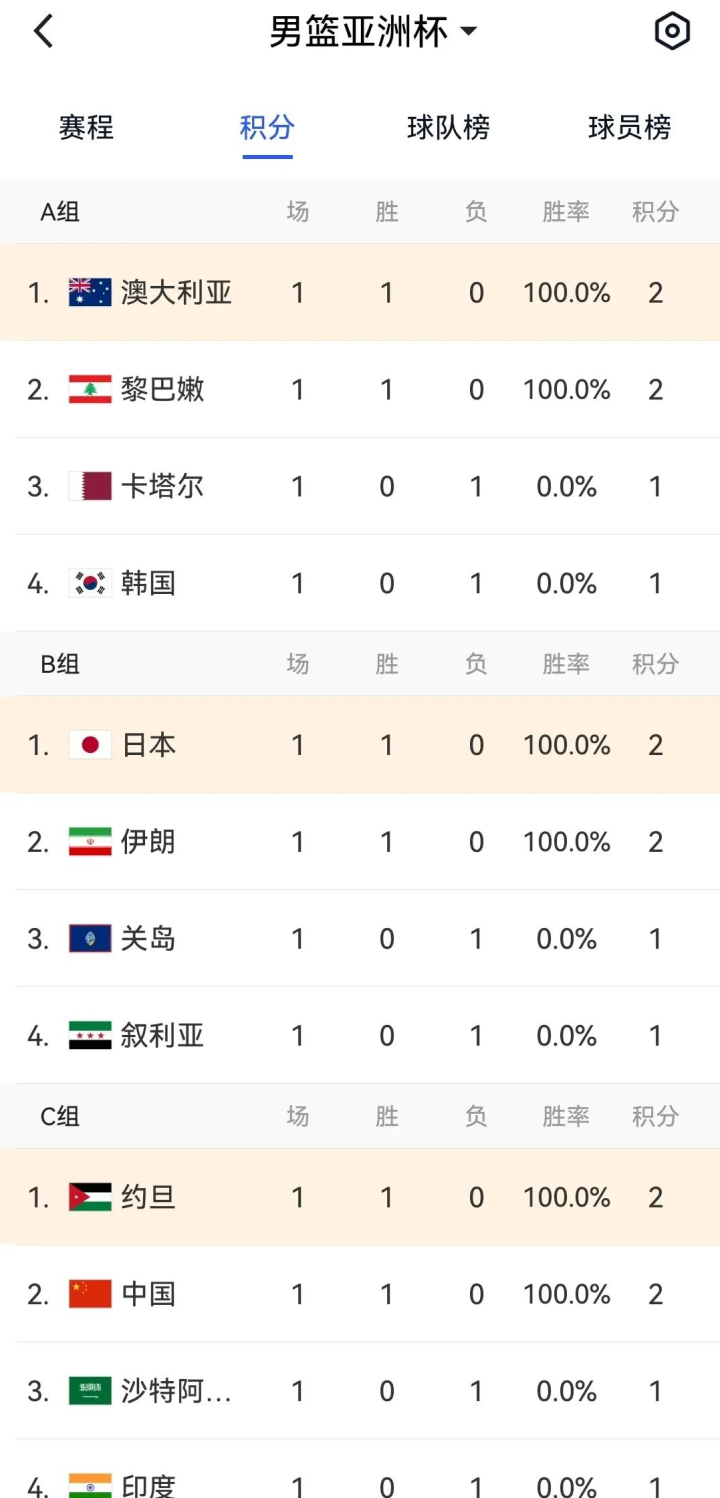The image size is (720, 1498).
Task: View the 约旦 team row
Action: pyautogui.click(x=360, y=1197)
